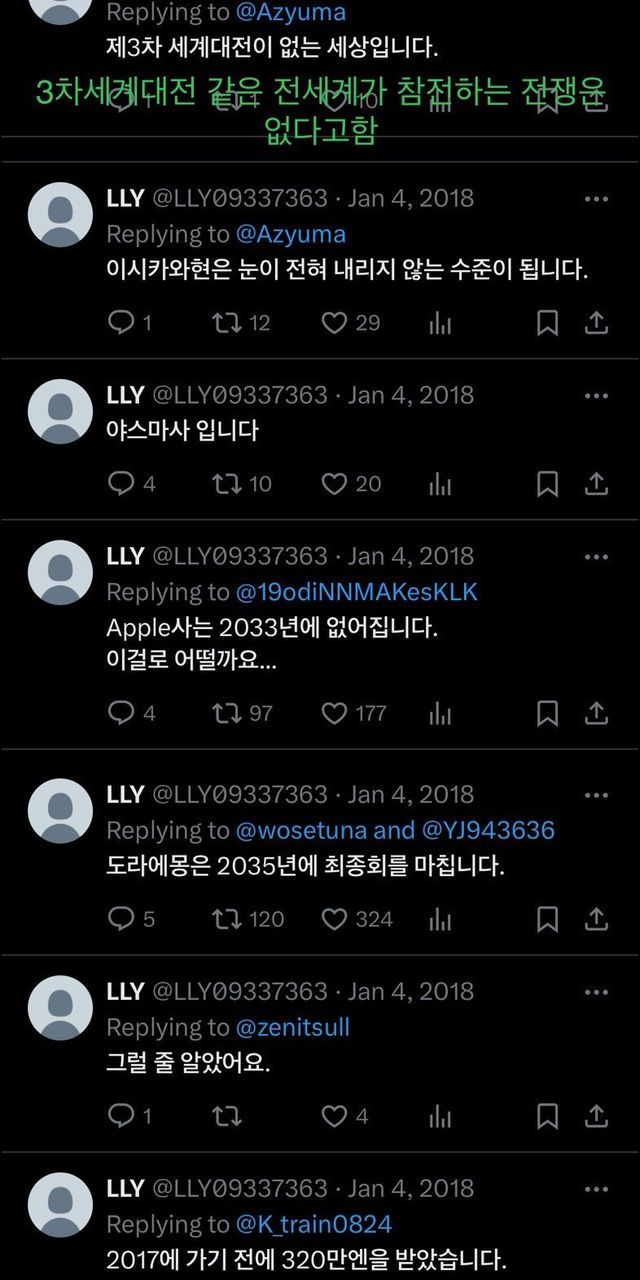Open overflow menu on the 320만엔 tweet

pos(596,1189)
